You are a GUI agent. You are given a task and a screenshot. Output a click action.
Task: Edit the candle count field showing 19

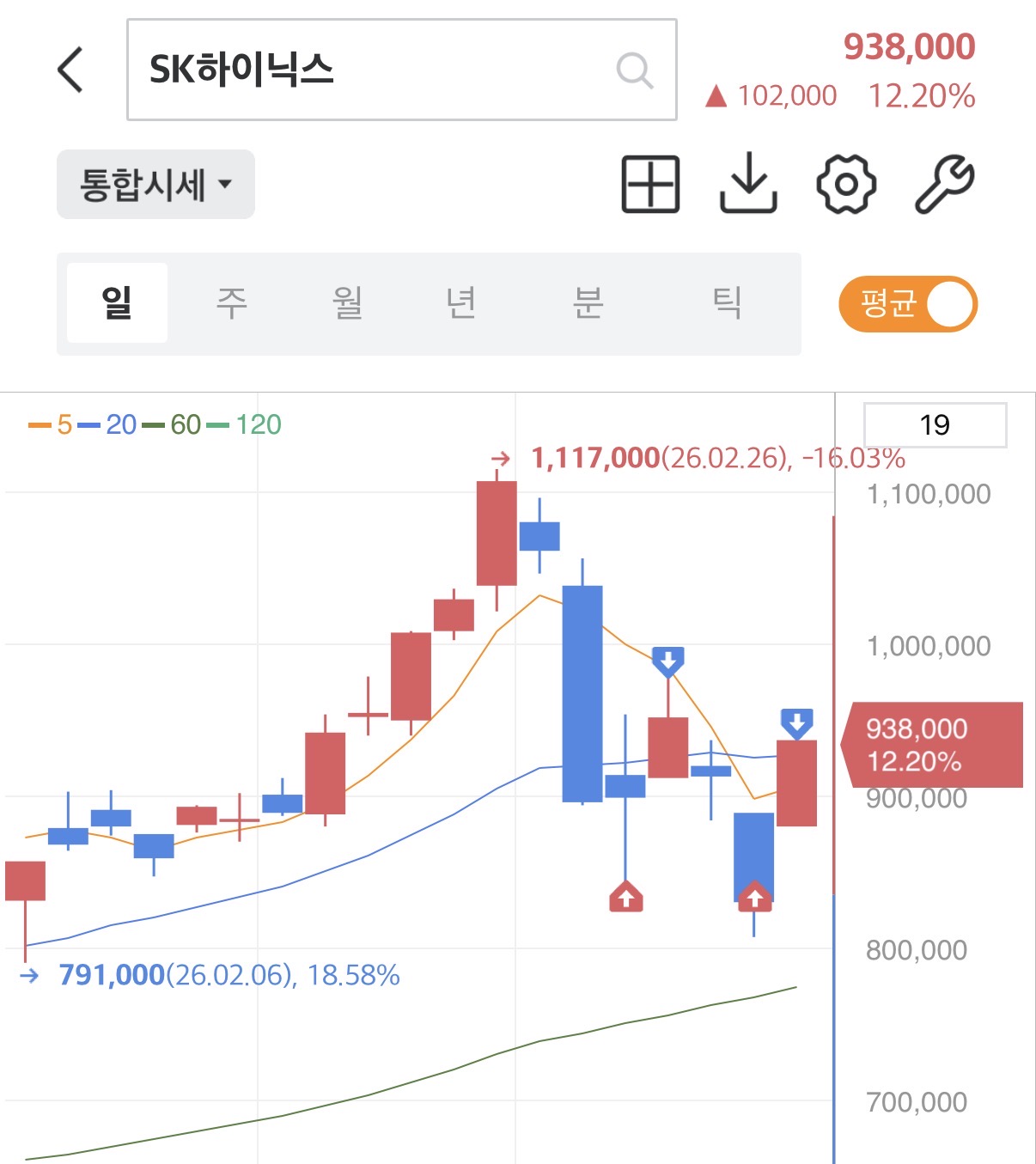tap(935, 425)
